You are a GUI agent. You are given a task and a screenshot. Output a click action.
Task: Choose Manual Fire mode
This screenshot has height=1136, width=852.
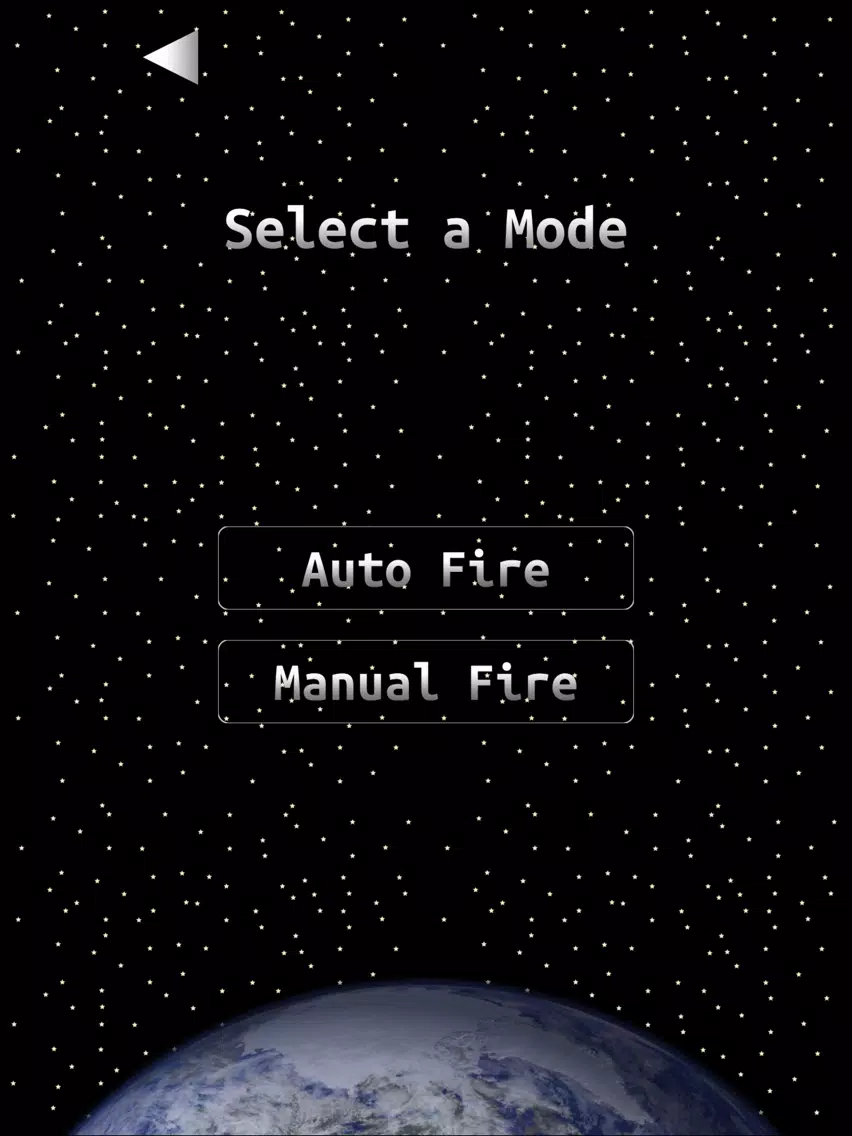425,682
